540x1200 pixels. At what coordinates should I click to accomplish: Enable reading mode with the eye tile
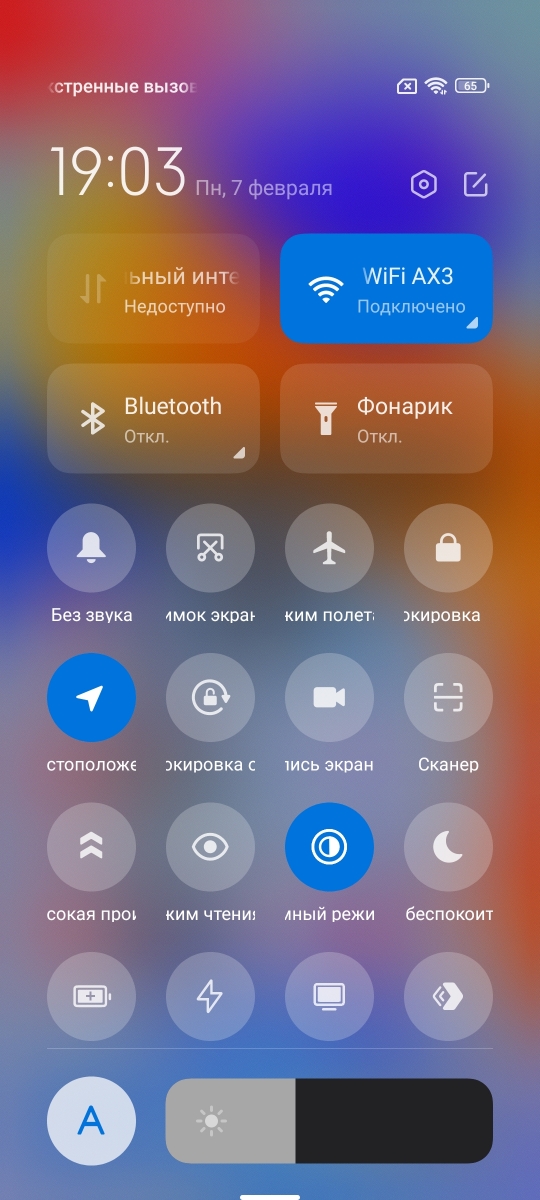[x=210, y=847]
